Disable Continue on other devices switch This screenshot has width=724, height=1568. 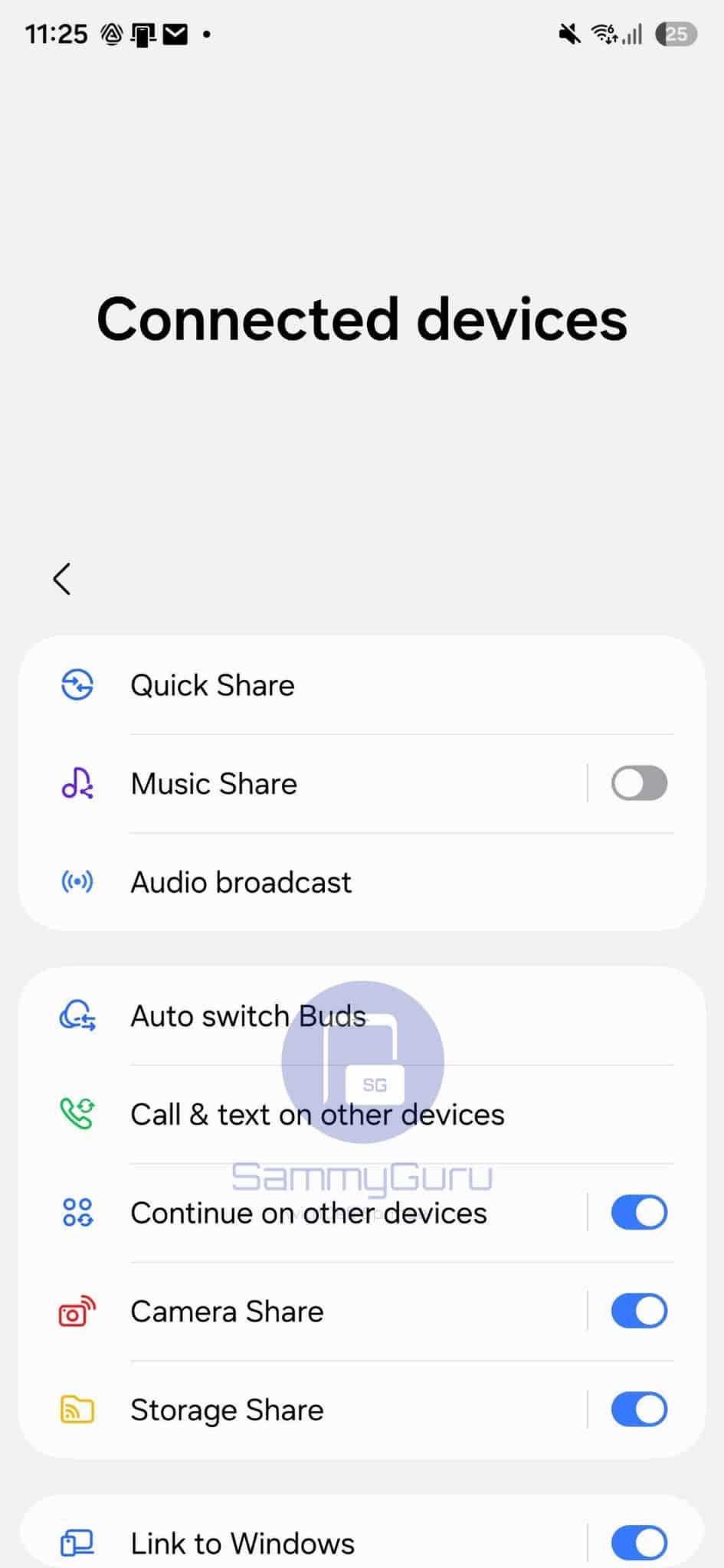[x=638, y=1213]
